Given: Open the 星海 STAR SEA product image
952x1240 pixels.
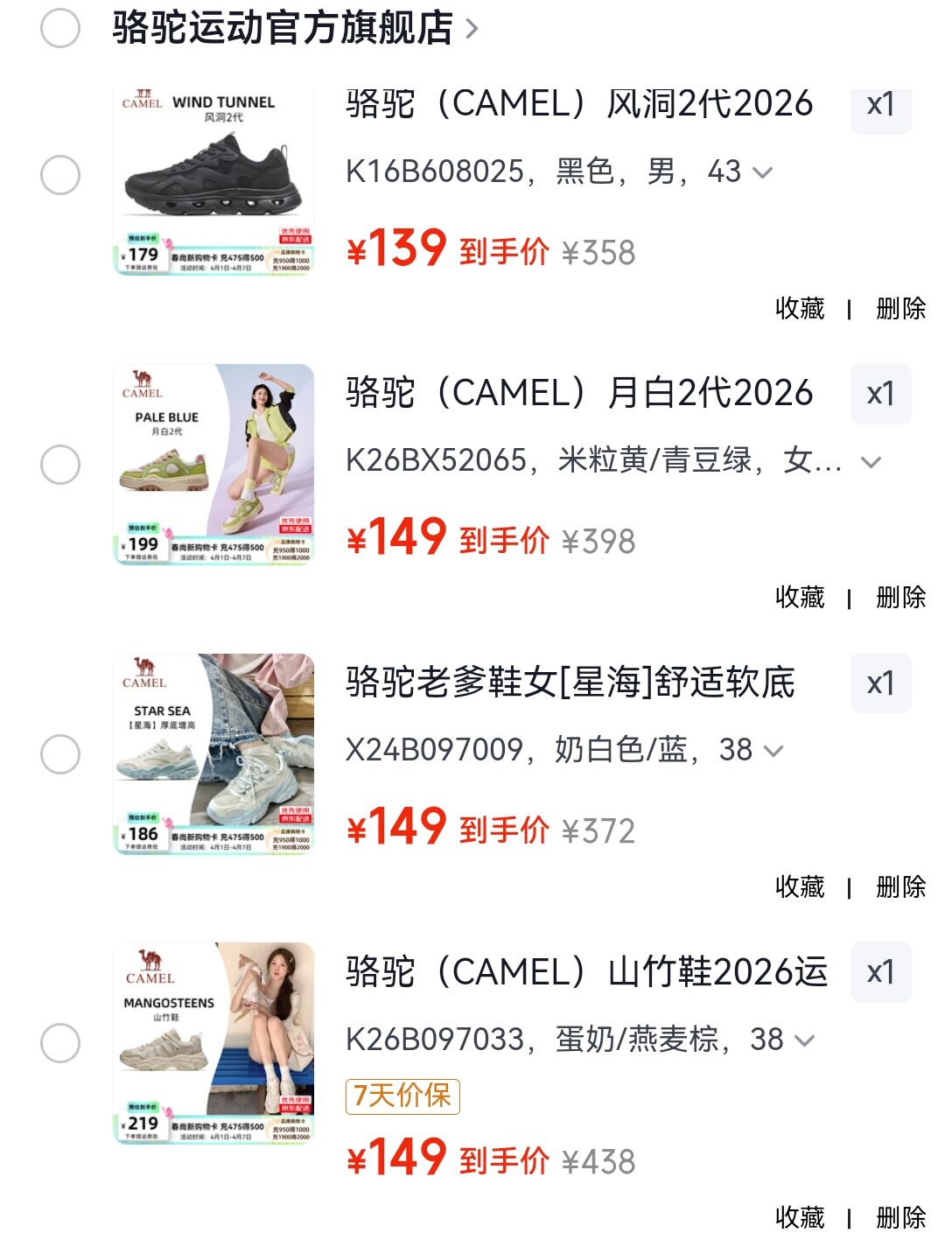Looking at the screenshot, I should [214, 753].
